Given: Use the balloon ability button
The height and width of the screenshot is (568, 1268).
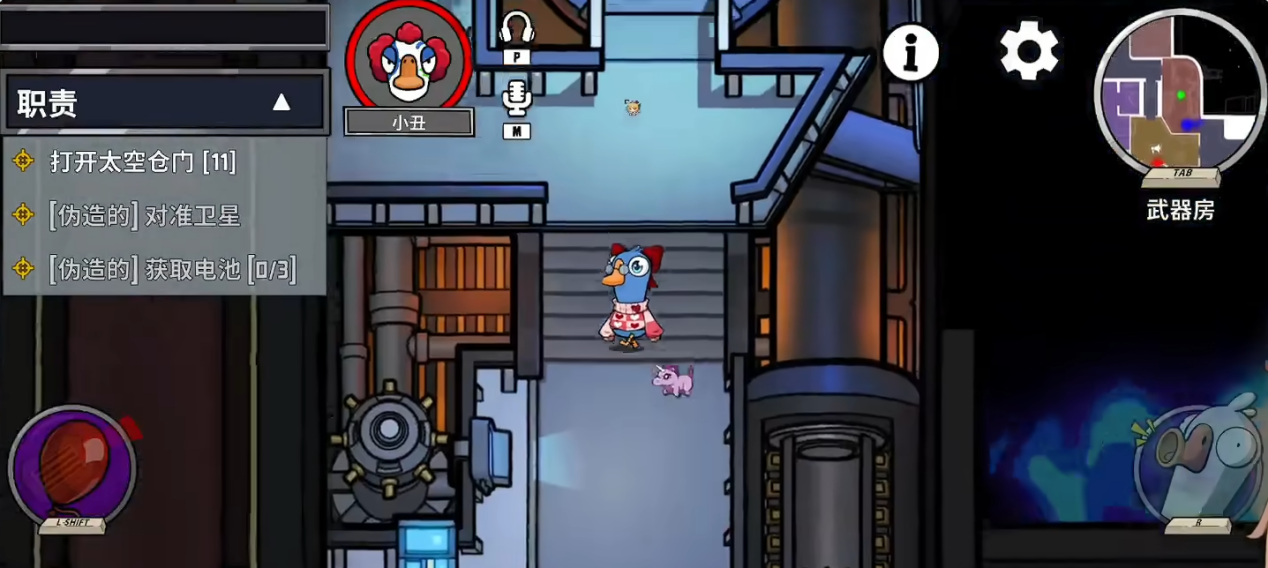Looking at the screenshot, I should point(73,465).
